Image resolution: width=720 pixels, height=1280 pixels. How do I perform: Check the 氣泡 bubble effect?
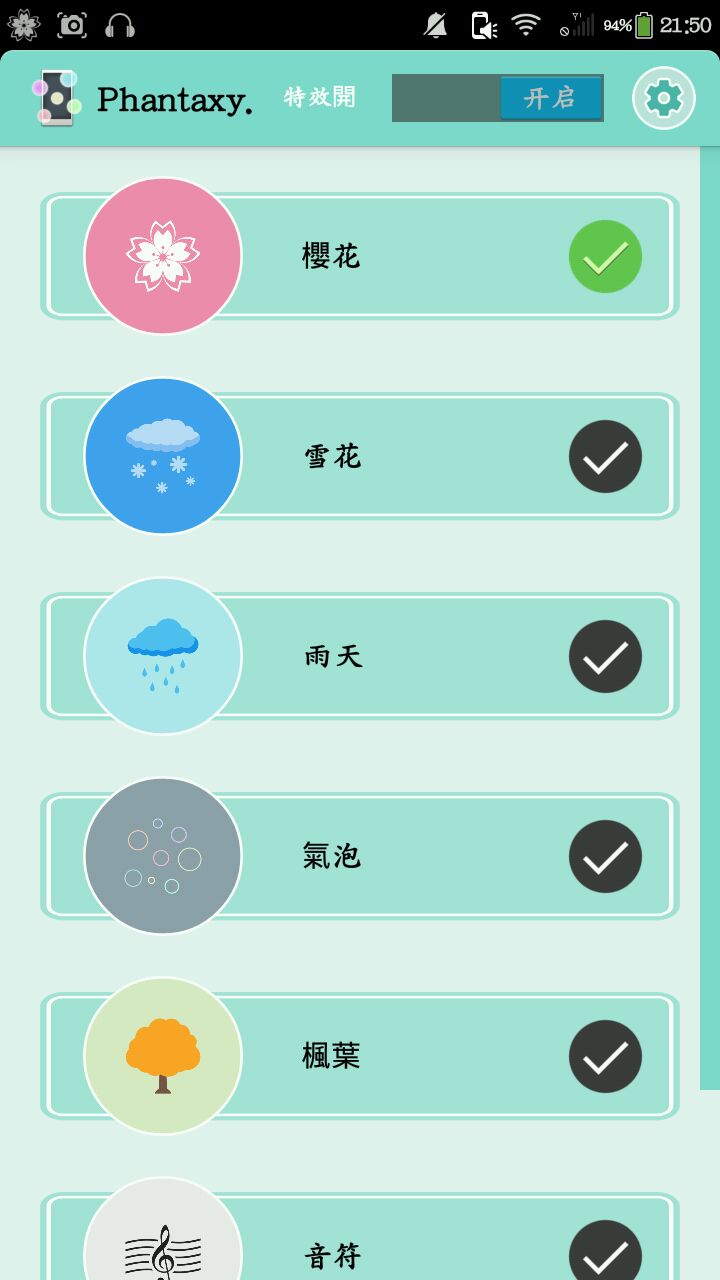(x=605, y=856)
